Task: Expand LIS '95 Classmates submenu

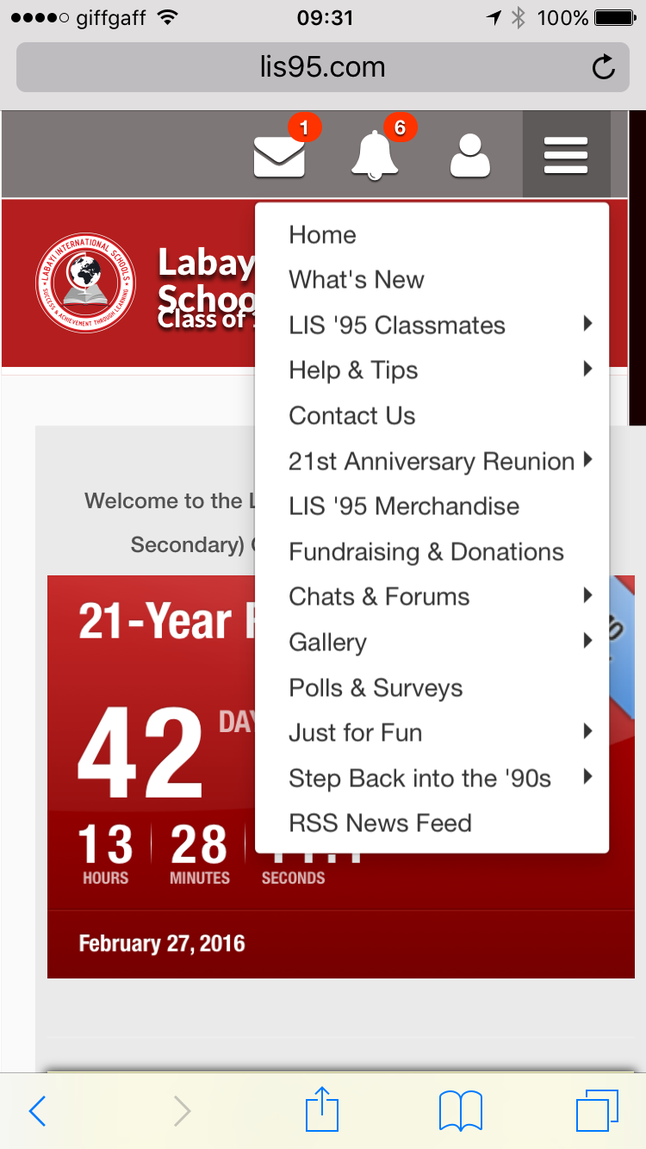Action: (x=397, y=325)
